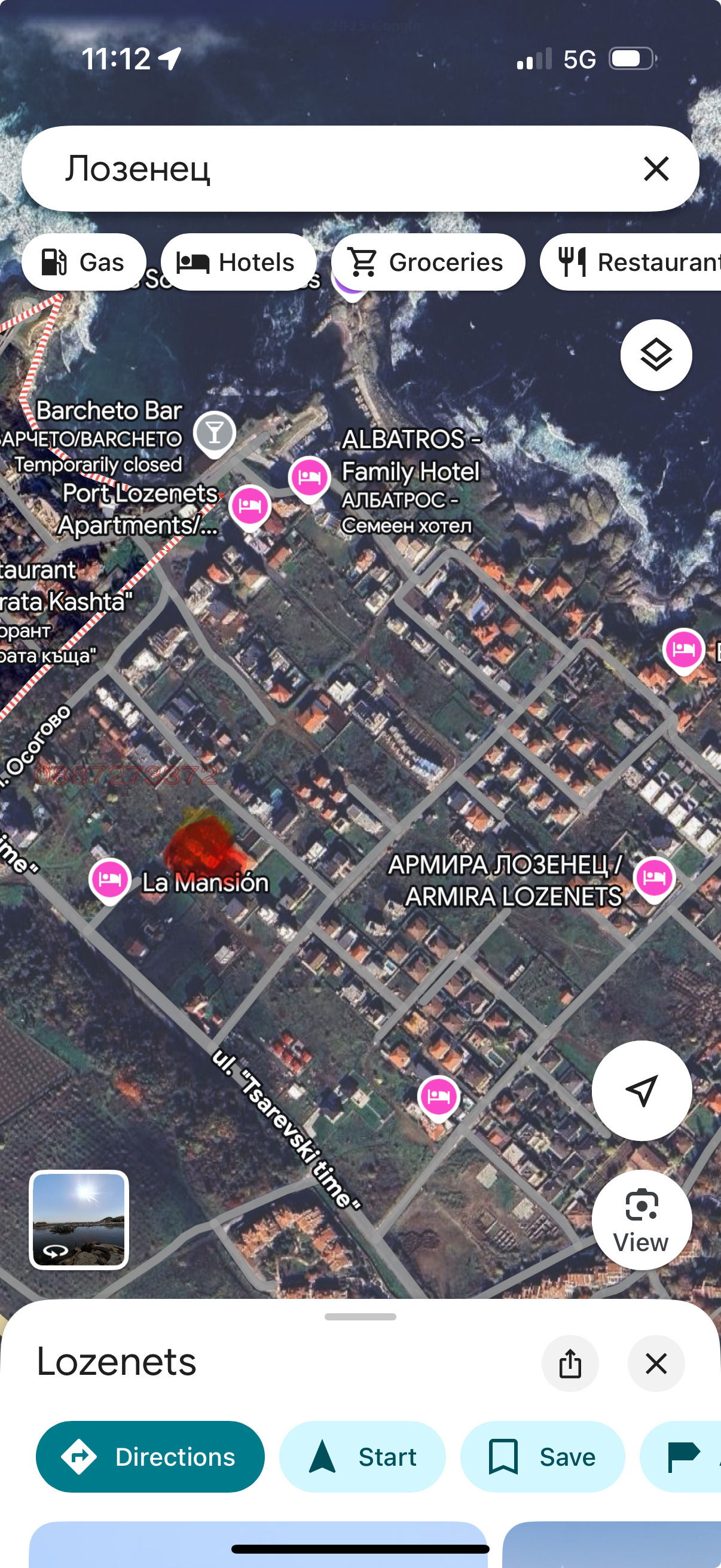721x1568 pixels.
Task: Tap the Directions button
Action: (149, 1457)
